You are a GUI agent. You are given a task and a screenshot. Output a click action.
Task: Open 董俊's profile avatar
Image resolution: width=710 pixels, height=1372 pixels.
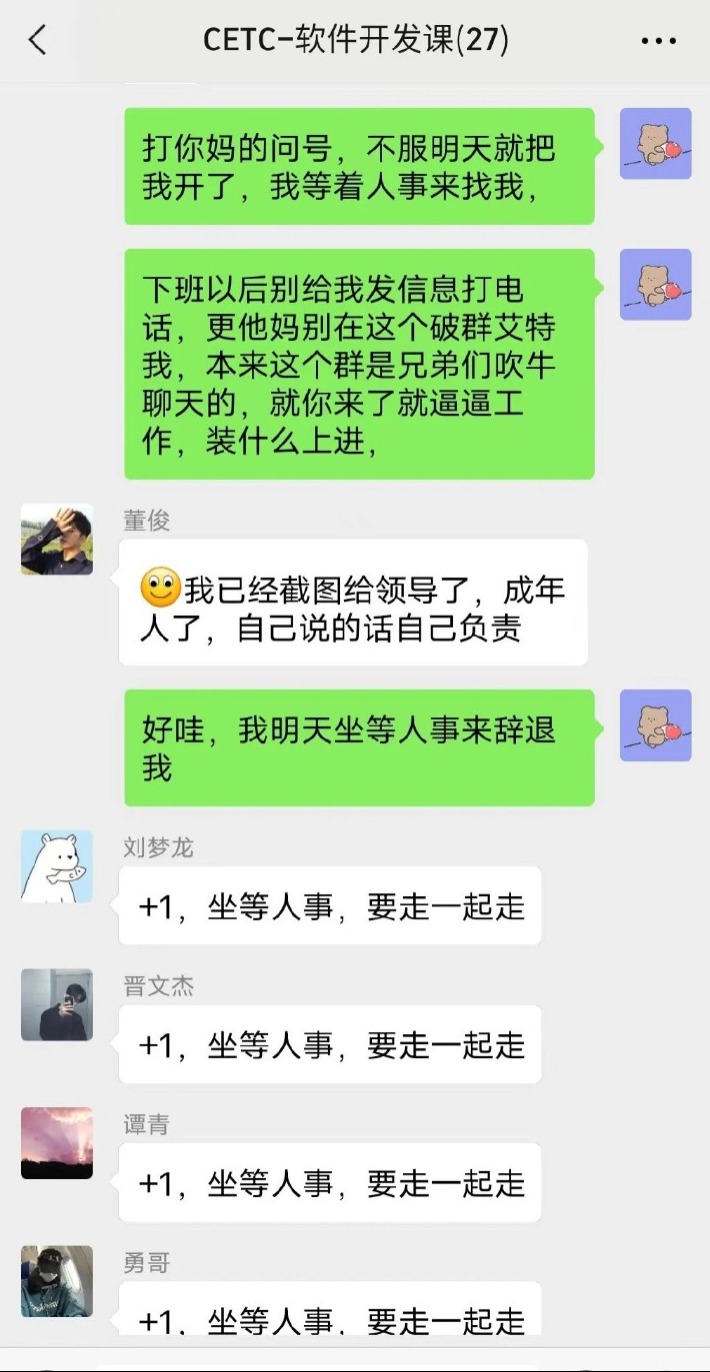[x=57, y=540]
